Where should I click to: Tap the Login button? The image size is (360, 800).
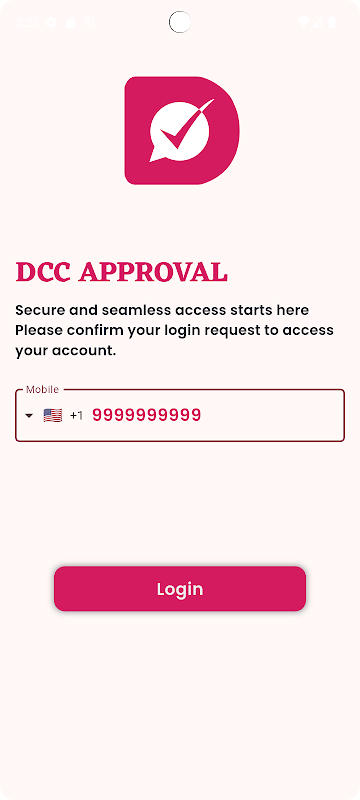click(x=180, y=589)
